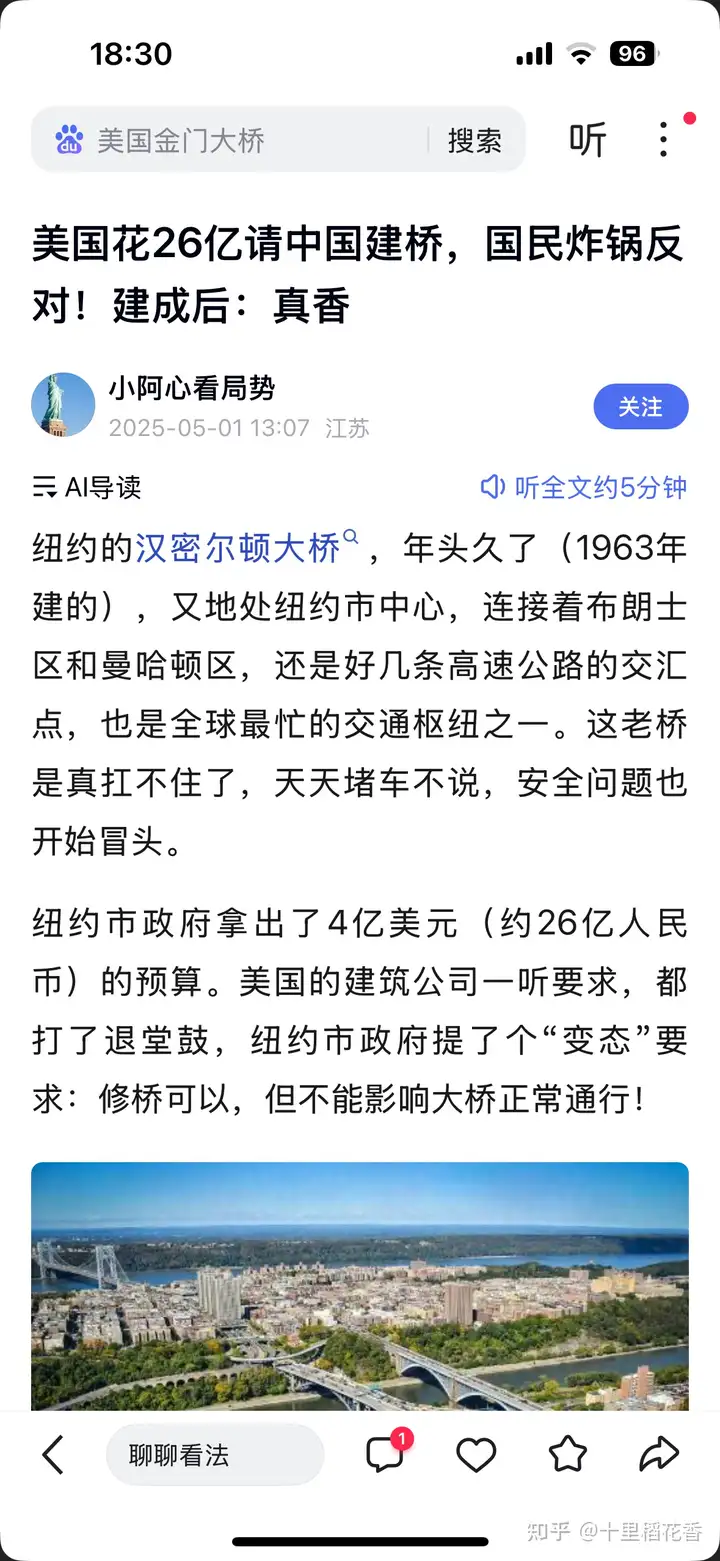Bookmark the article with the star
Screen dimensions: 720x1561
[568, 1454]
